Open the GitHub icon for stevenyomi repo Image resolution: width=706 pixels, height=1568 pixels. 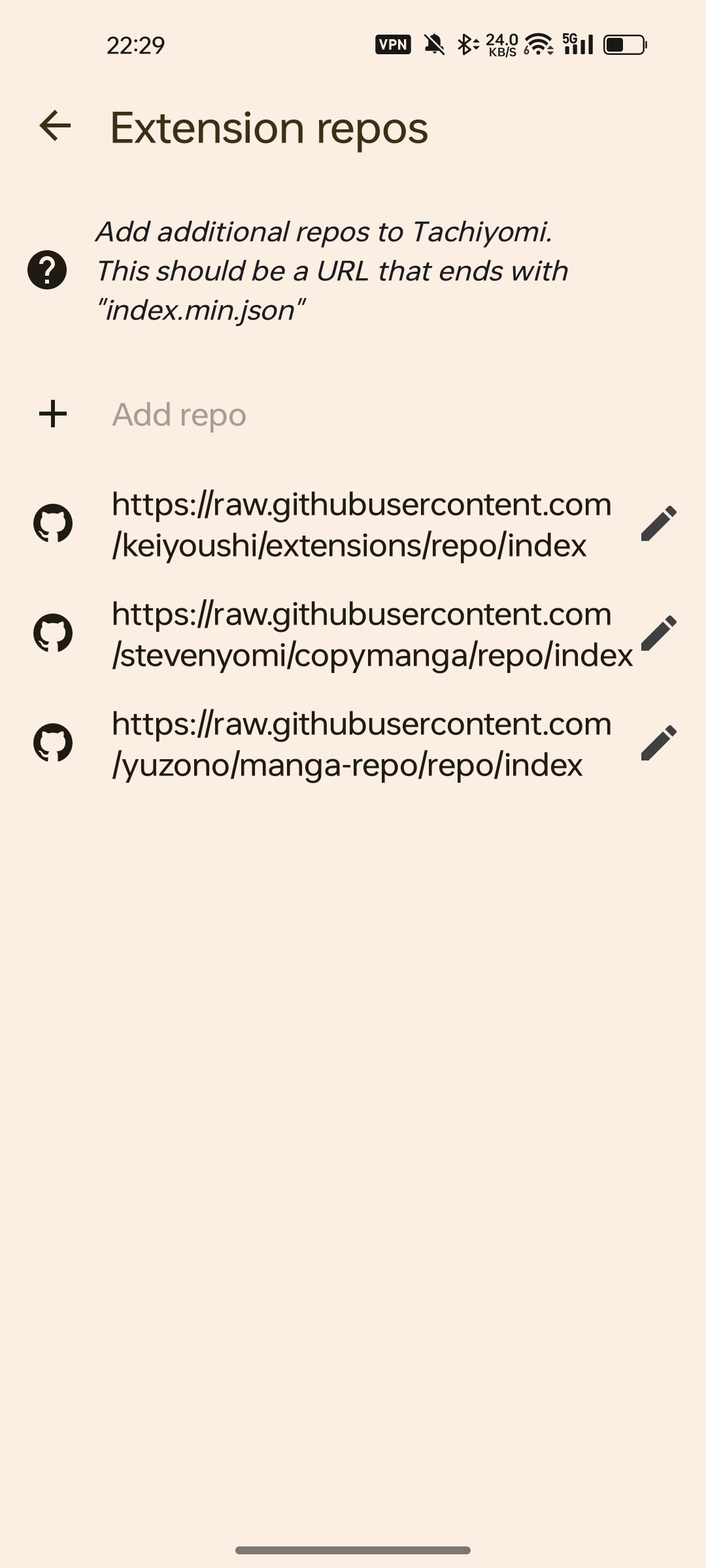tap(53, 633)
